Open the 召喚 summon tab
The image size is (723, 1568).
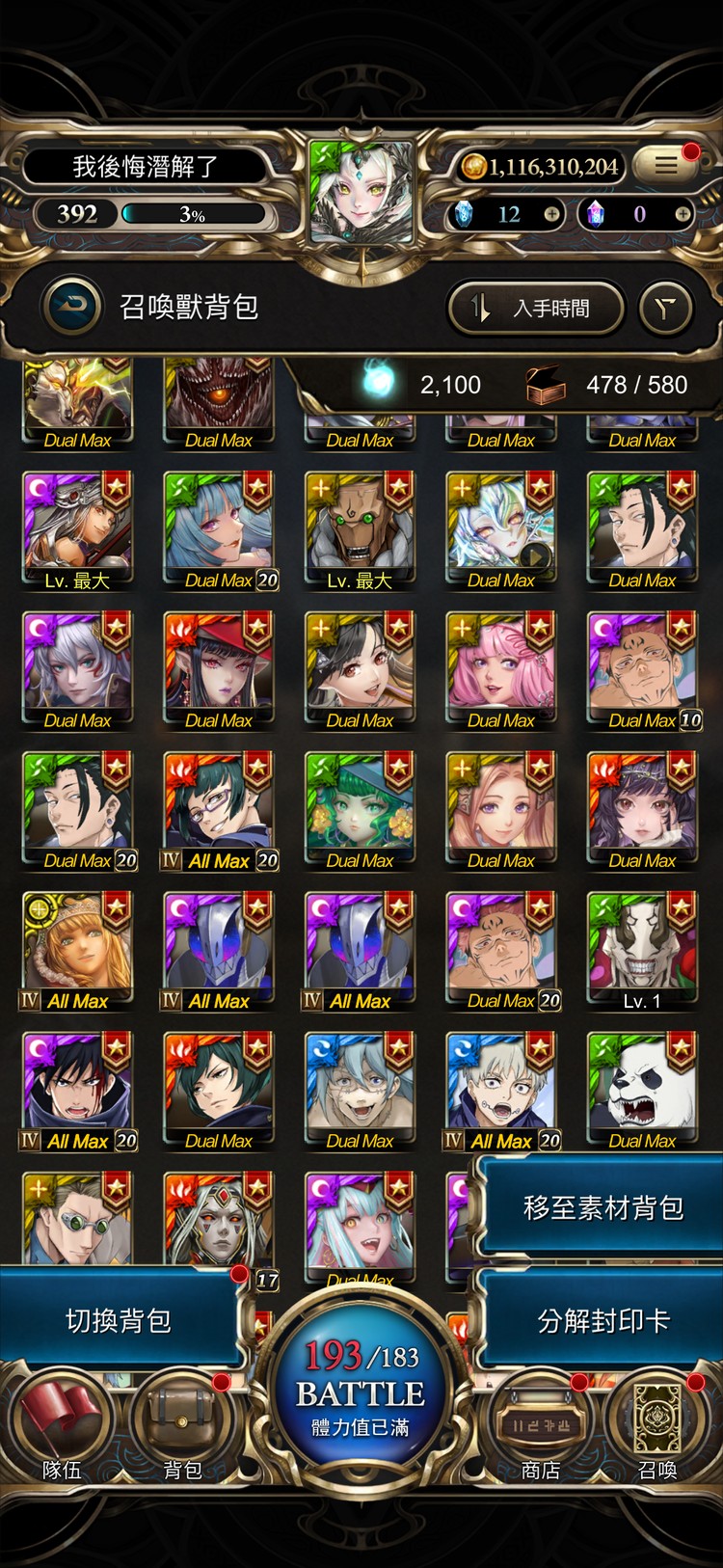[x=657, y=1427]
